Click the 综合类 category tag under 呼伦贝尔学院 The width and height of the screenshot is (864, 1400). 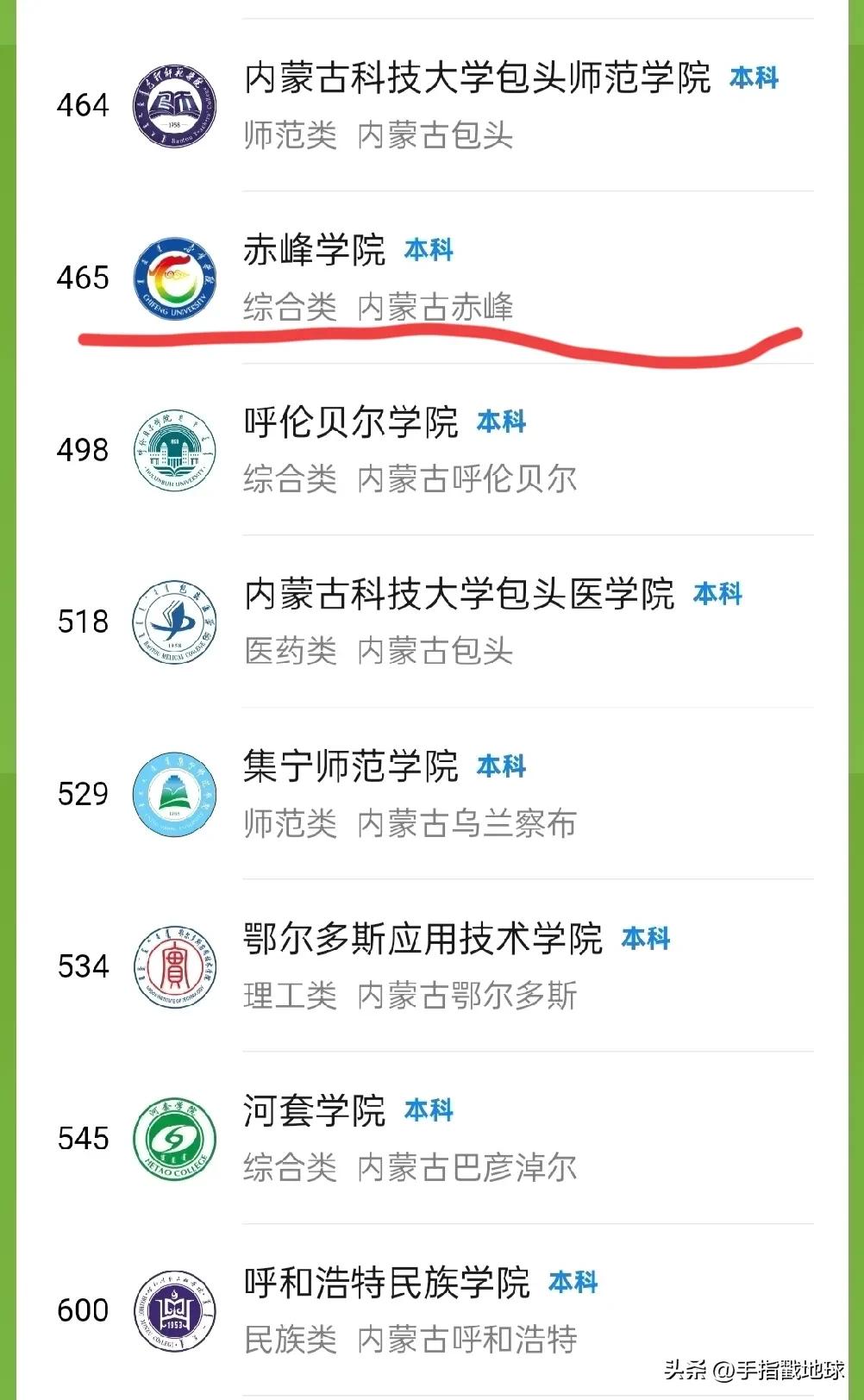[x=290, y=478]
